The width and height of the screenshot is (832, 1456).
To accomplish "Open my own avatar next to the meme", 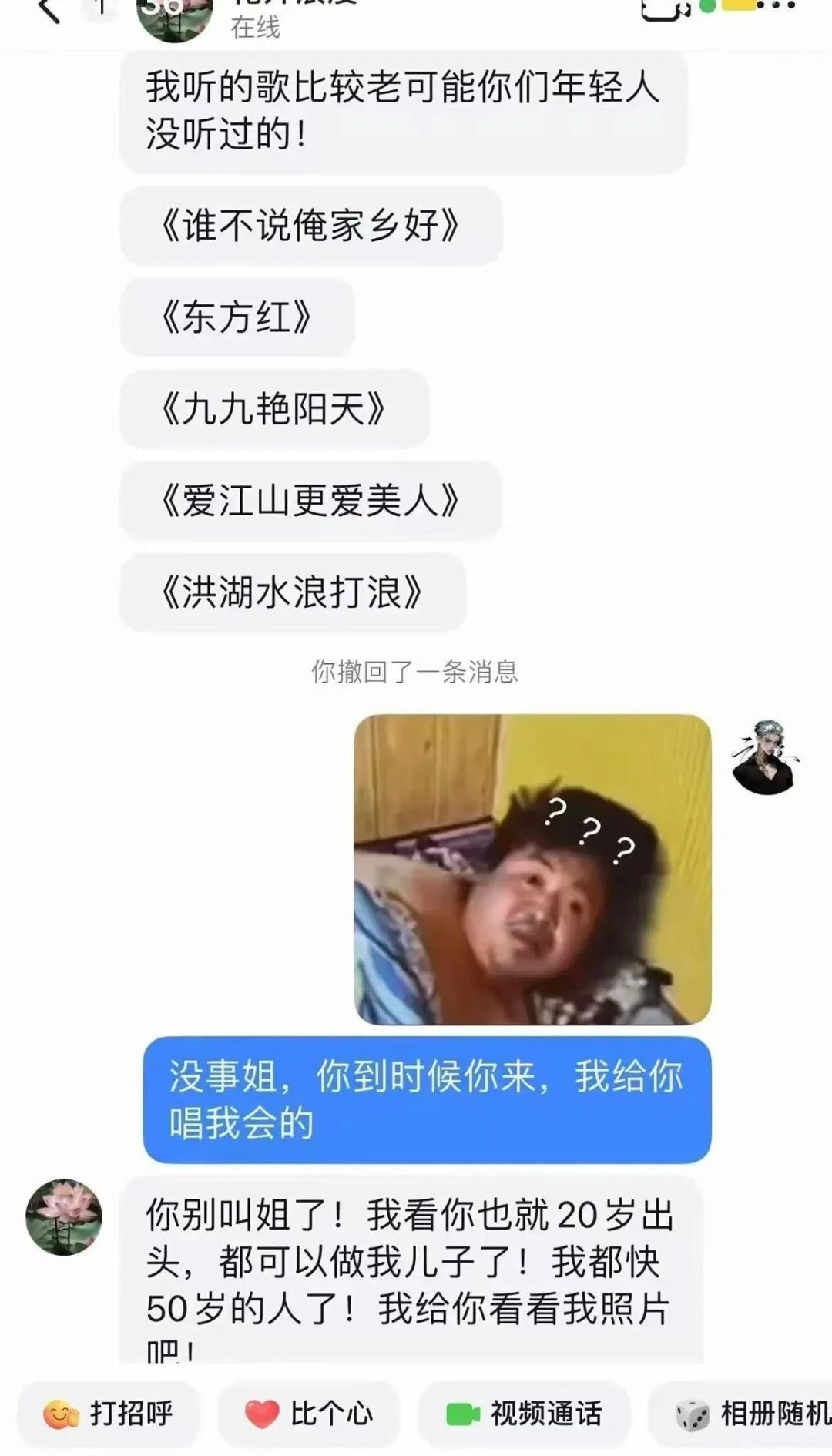I will 763,757.
